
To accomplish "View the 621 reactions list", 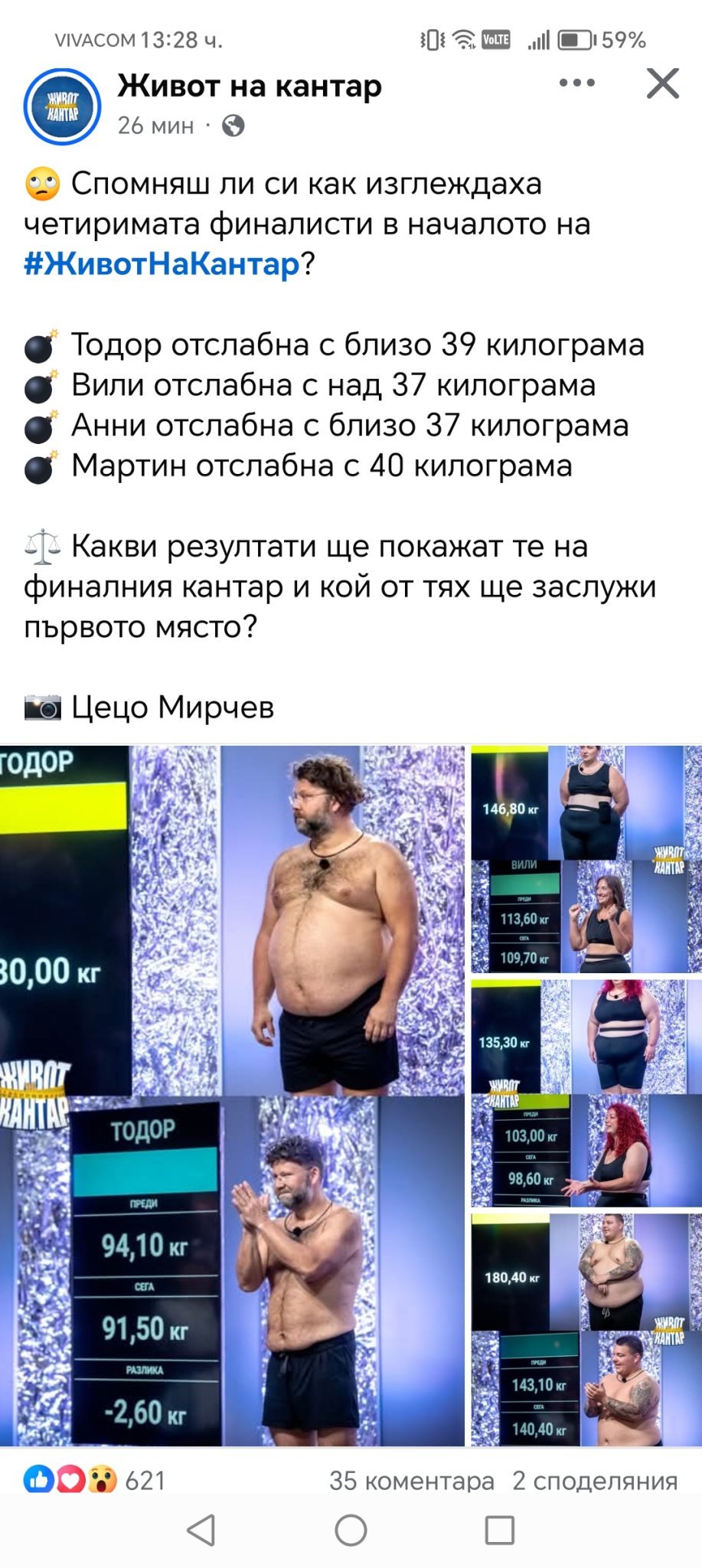I will tap(96, 1481).
